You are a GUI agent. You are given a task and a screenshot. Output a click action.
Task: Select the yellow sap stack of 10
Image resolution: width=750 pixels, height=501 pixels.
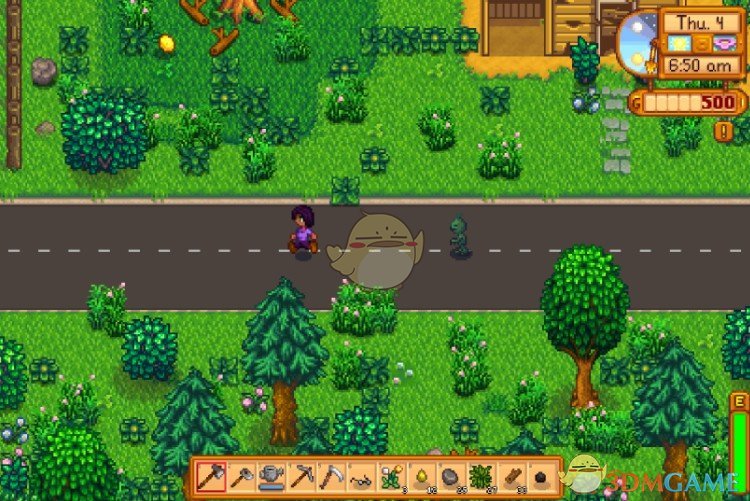[421, 477]
